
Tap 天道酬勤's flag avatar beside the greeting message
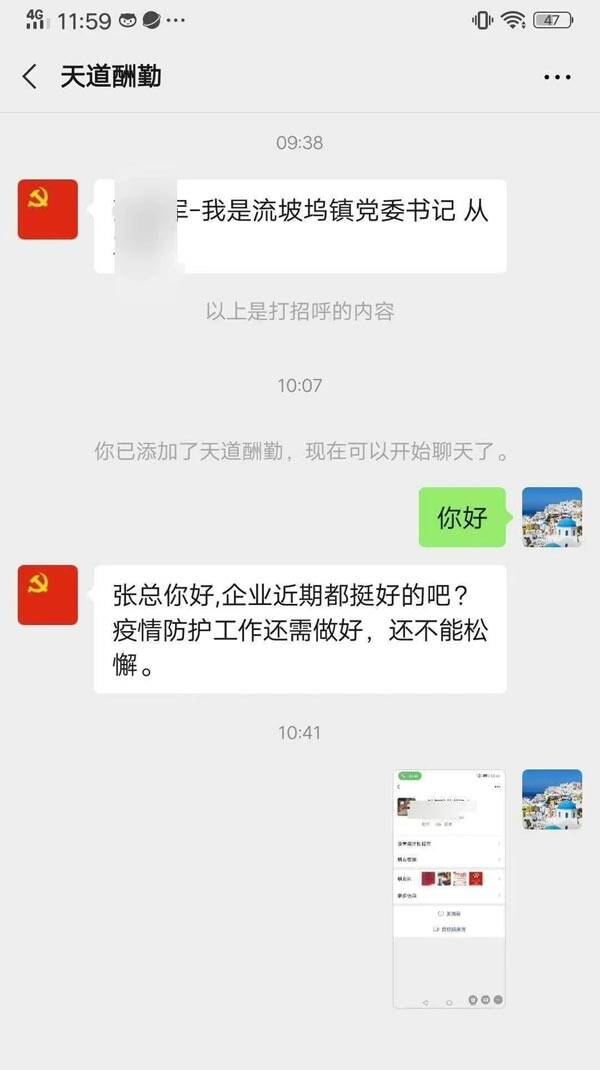(48, 210)
